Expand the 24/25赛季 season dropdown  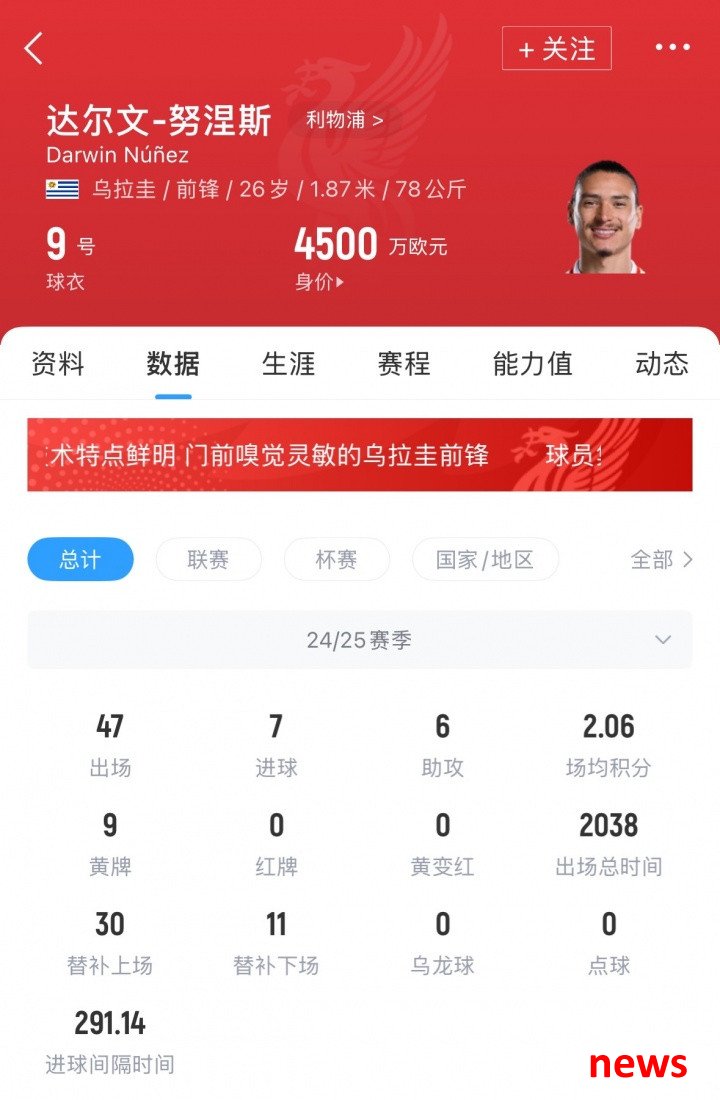pyautogui.click(x=359, y=640)
